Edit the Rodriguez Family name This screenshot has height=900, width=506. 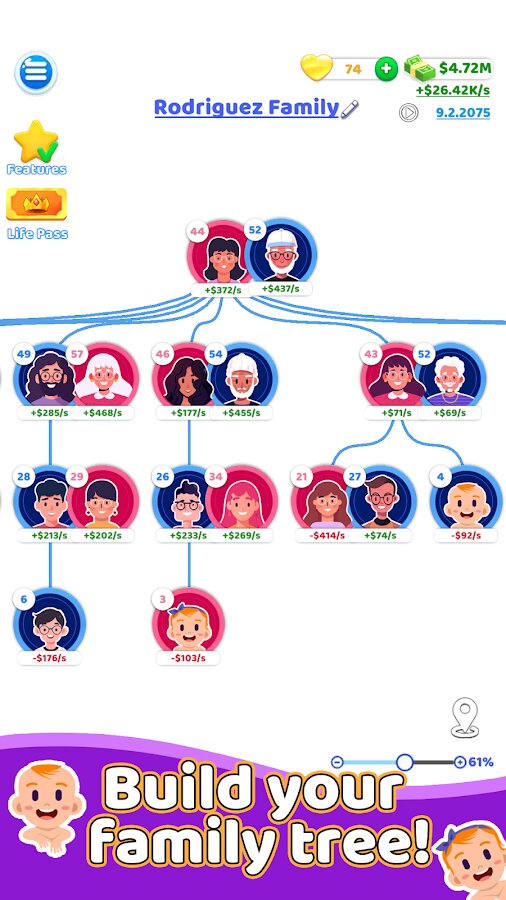click(x=349, y=108)
